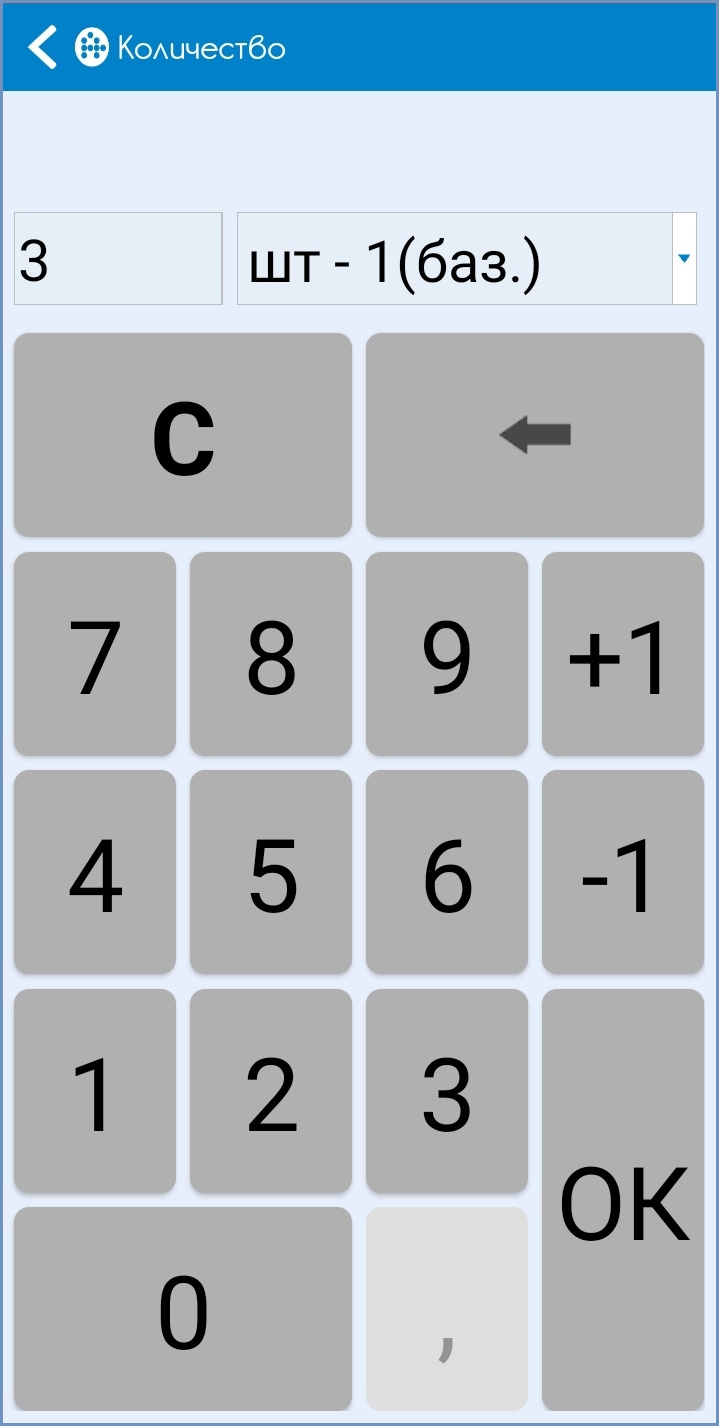Clear the quantity with the C key
The image size is (719, 1426).
tap(183, 435)
